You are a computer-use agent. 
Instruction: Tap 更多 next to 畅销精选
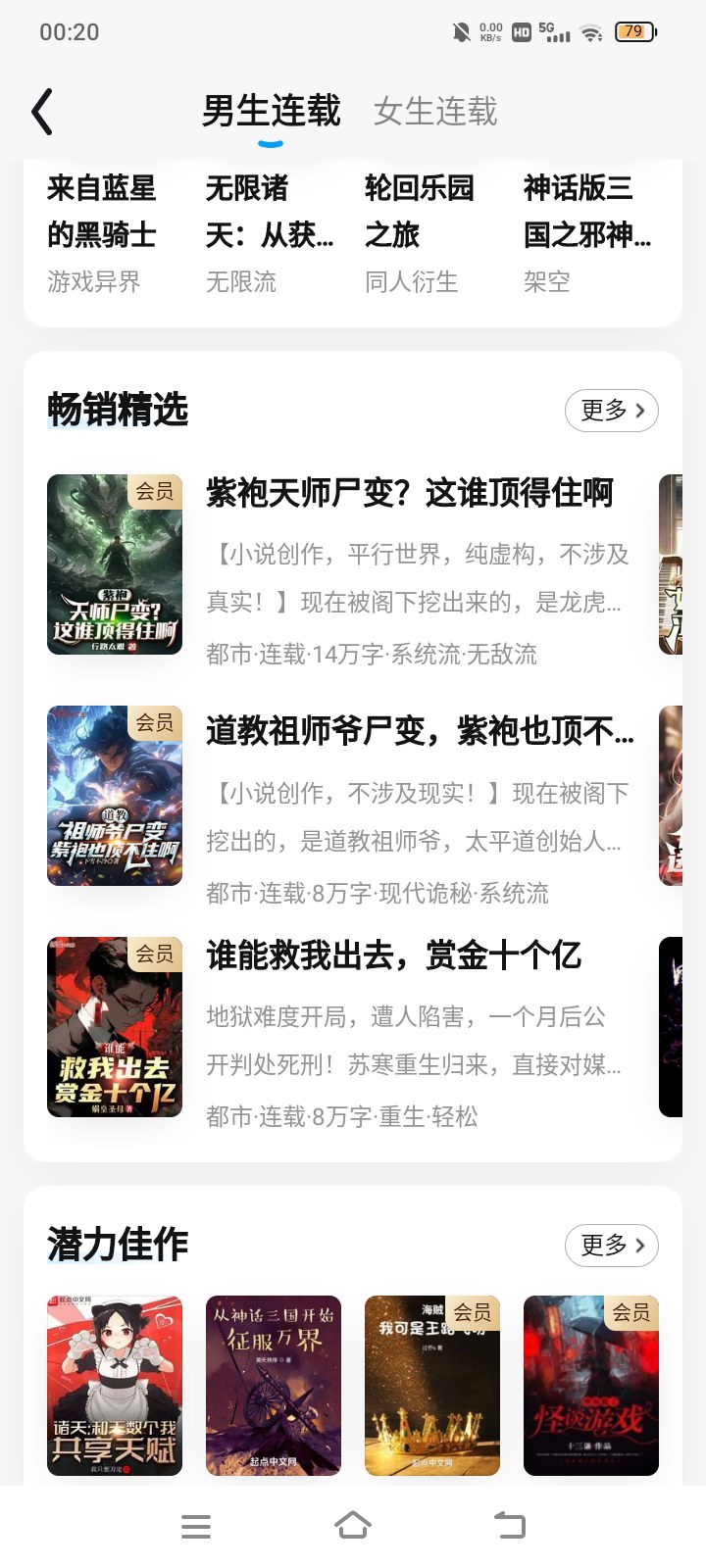(611, 411)
